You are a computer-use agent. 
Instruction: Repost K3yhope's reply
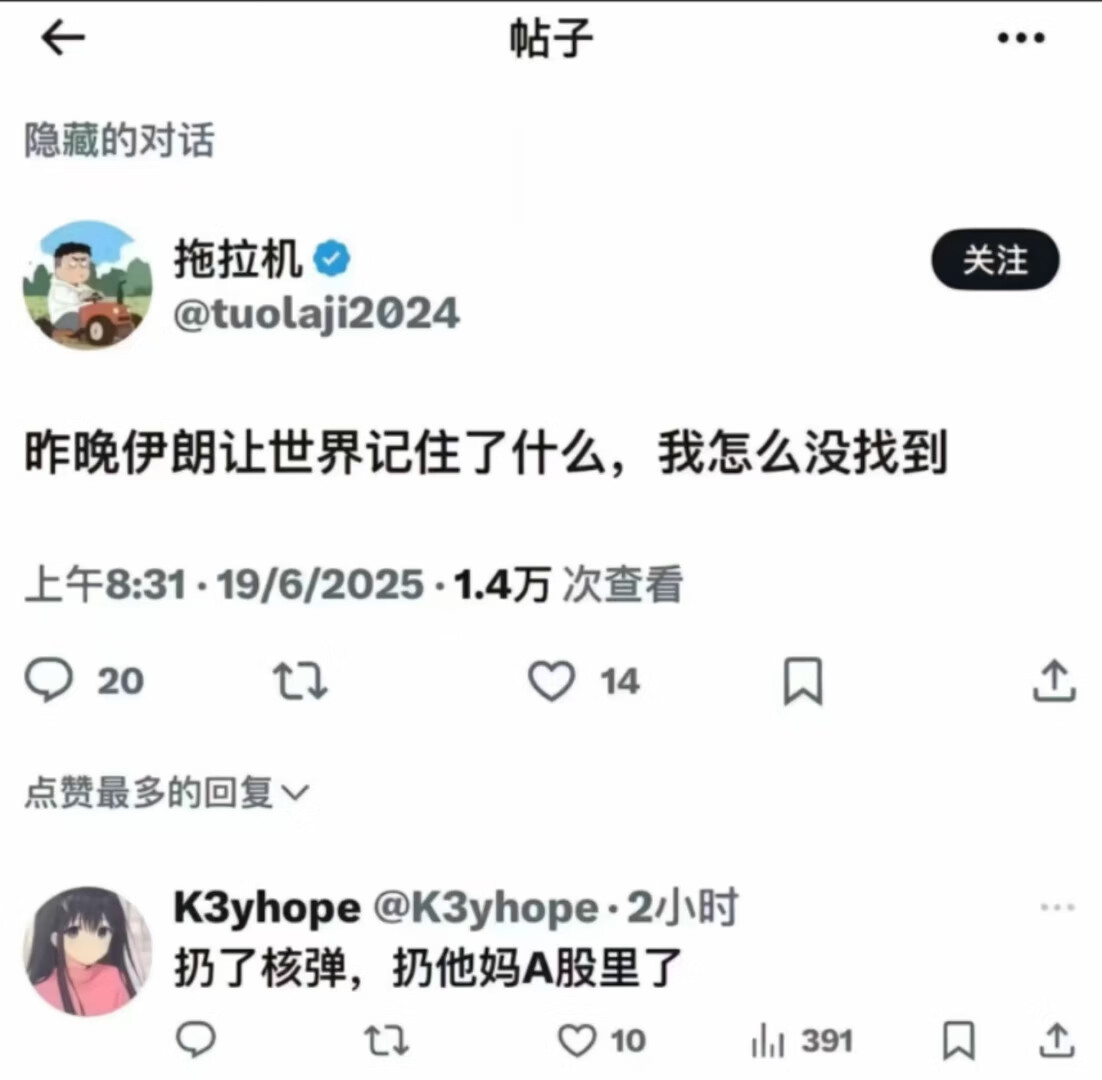384,1041
